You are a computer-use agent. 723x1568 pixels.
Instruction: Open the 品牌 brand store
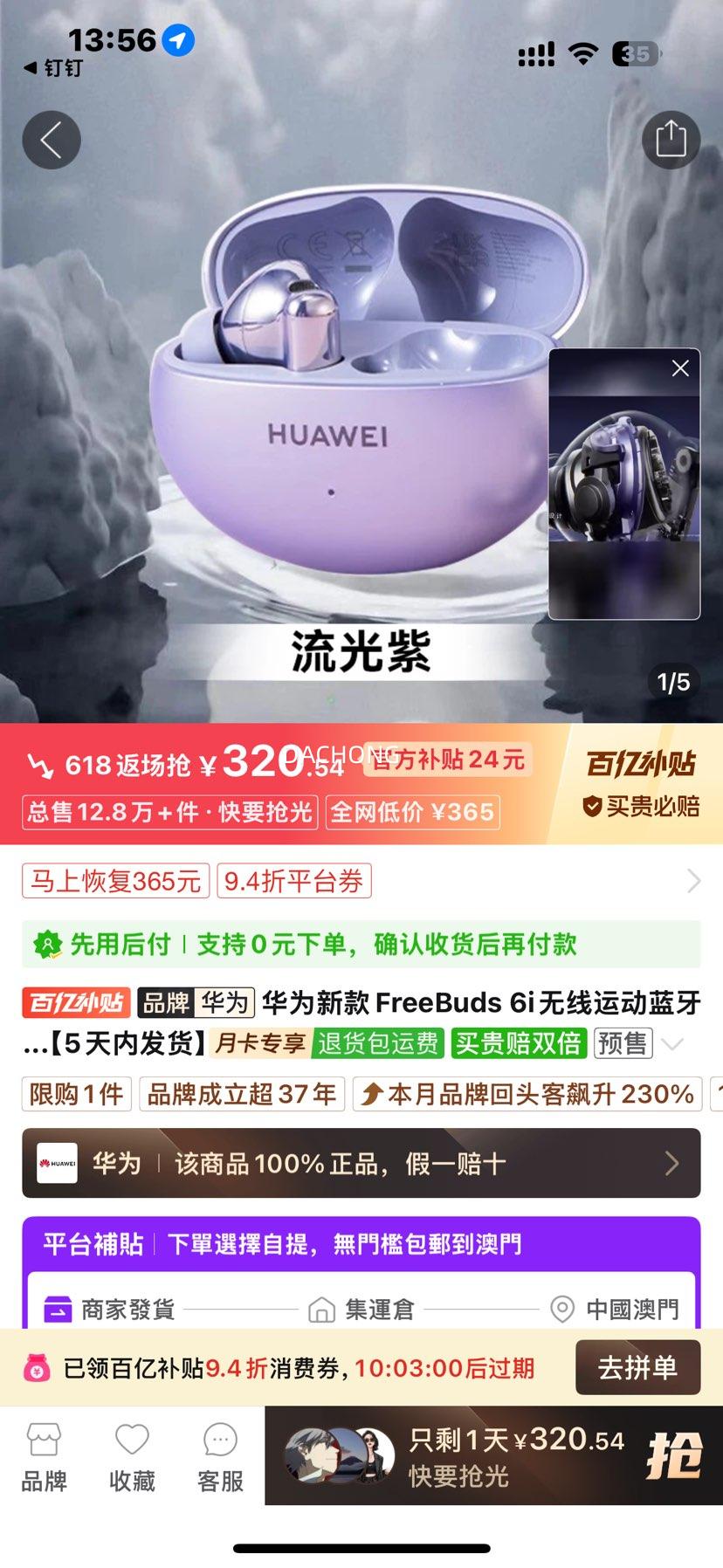(x=44, y=1458)
